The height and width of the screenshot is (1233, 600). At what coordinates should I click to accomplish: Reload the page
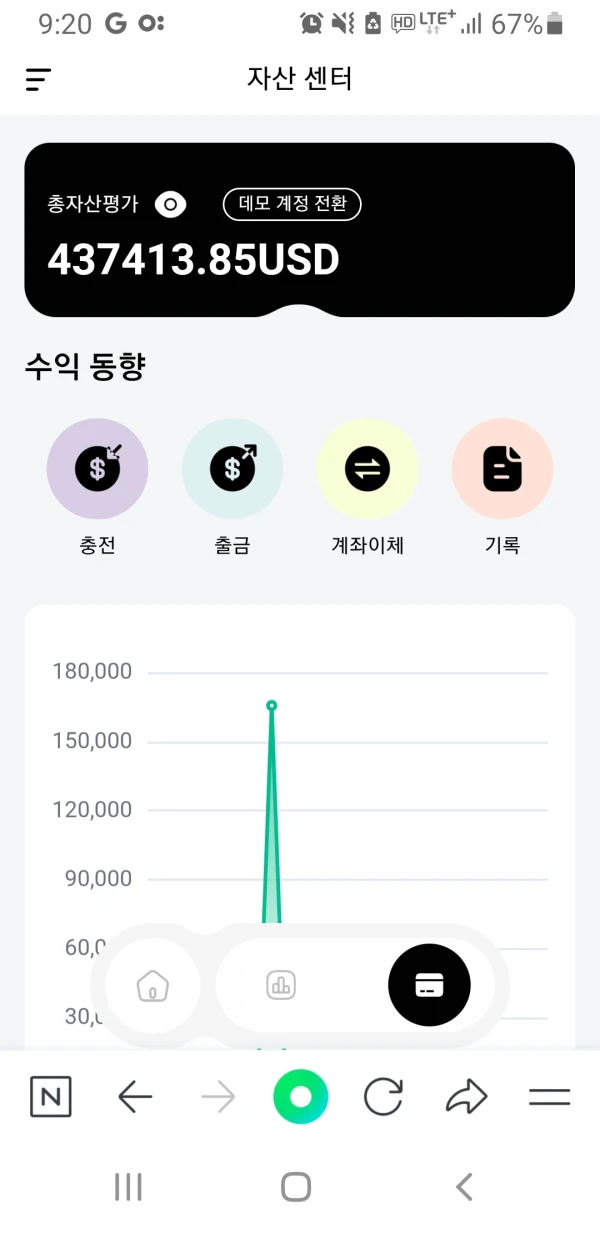coord(383,1097)
